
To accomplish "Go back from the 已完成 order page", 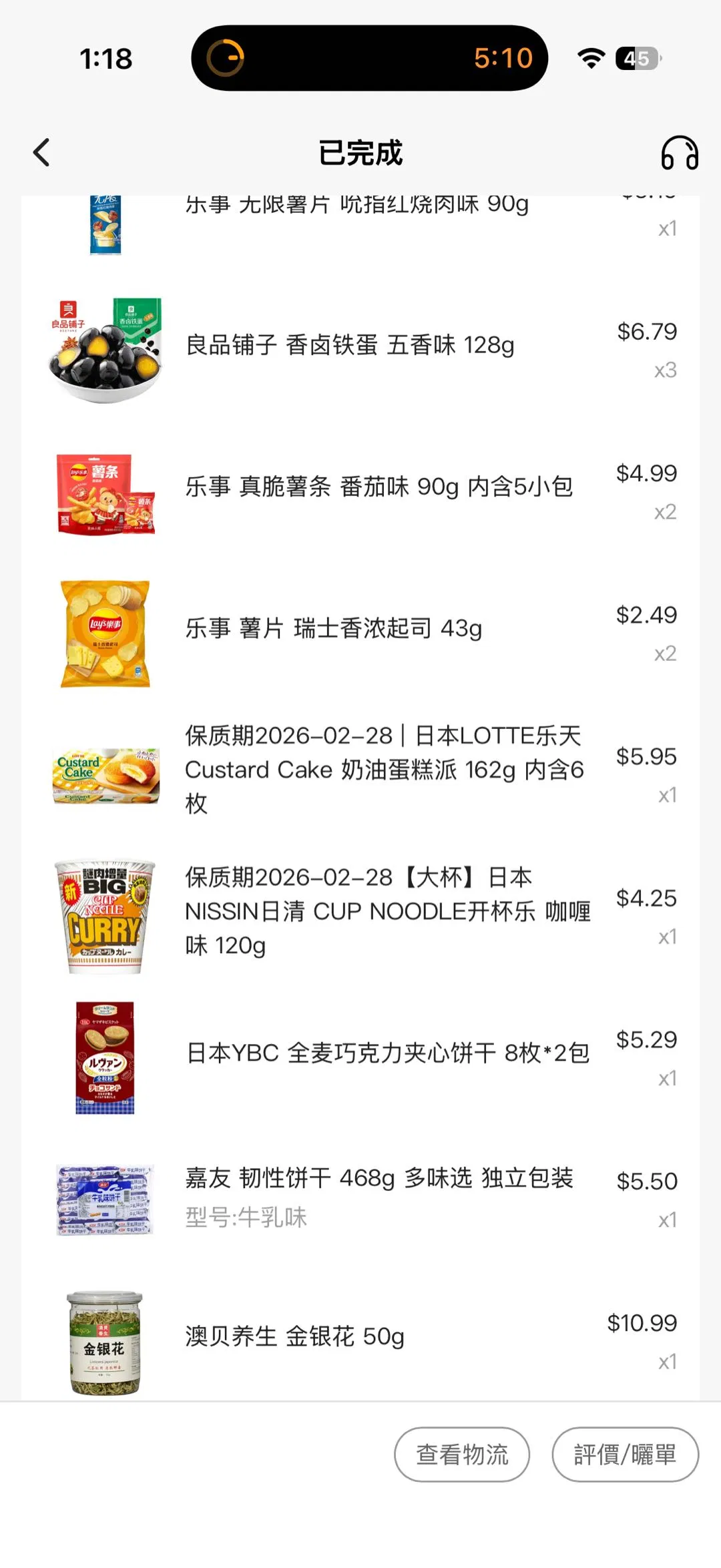I will tap(41, 152).
